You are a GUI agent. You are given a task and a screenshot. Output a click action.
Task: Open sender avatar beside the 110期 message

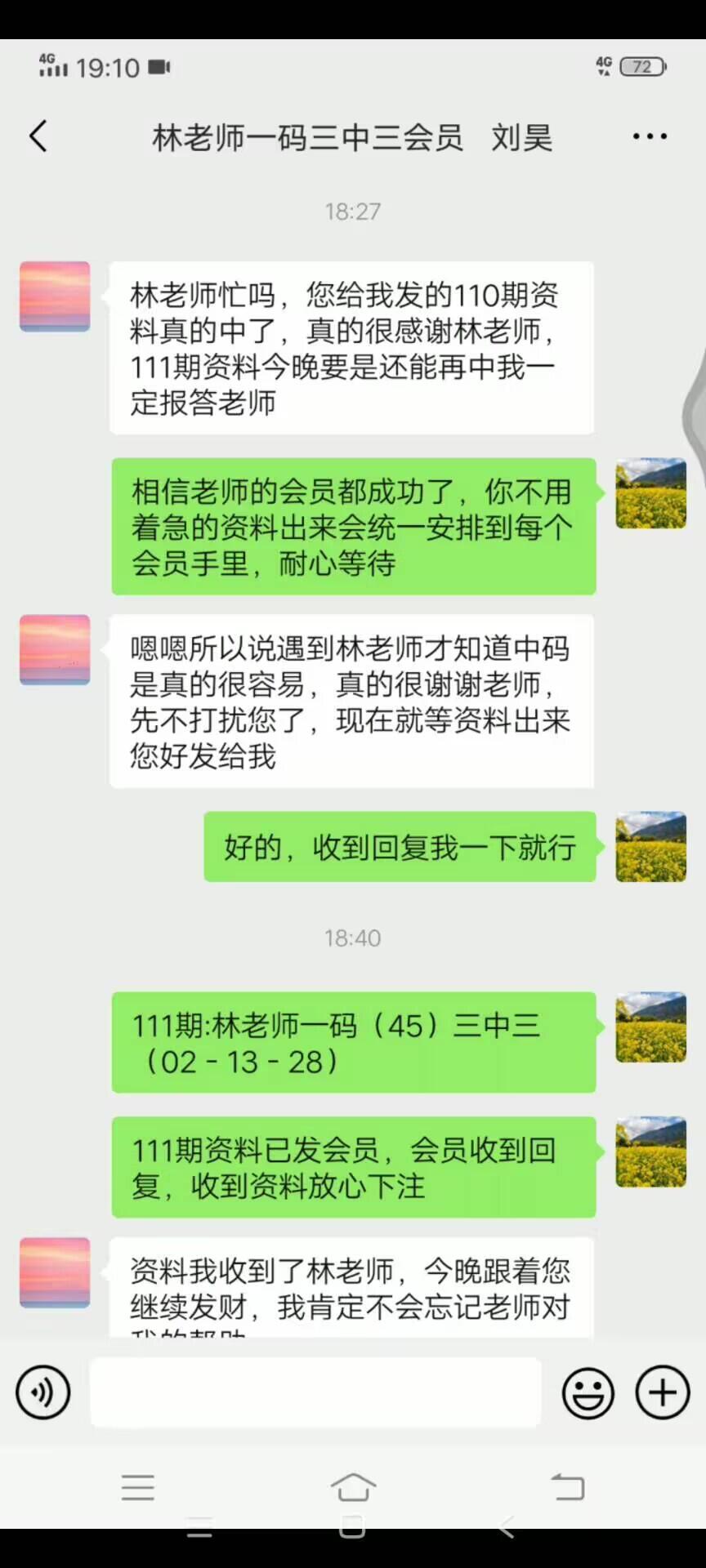click(55, 296)
